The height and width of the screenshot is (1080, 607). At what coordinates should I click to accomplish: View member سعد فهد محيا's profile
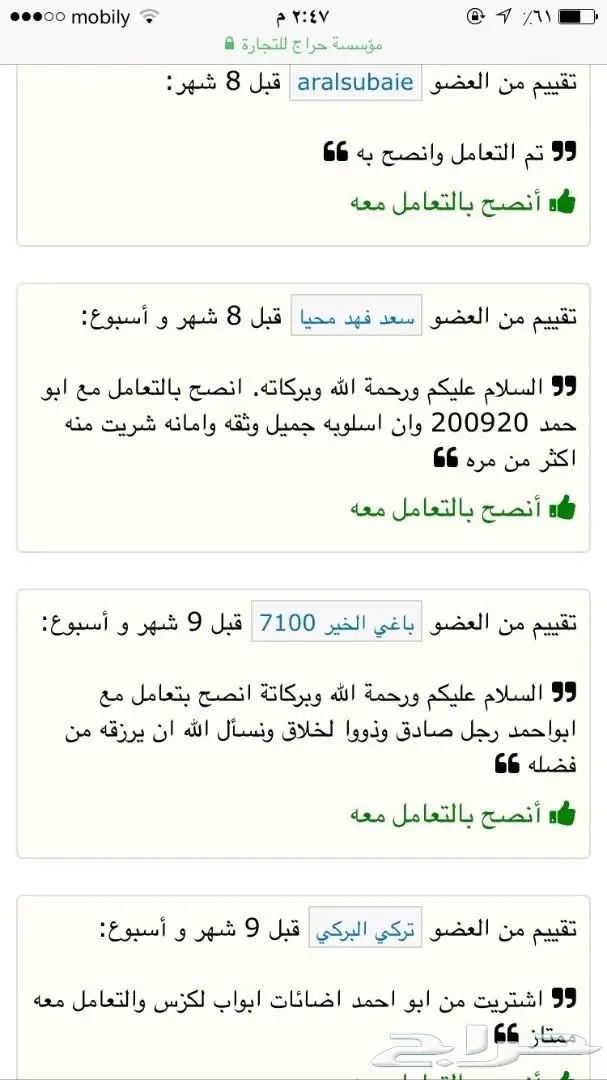[x=356, y=320]
